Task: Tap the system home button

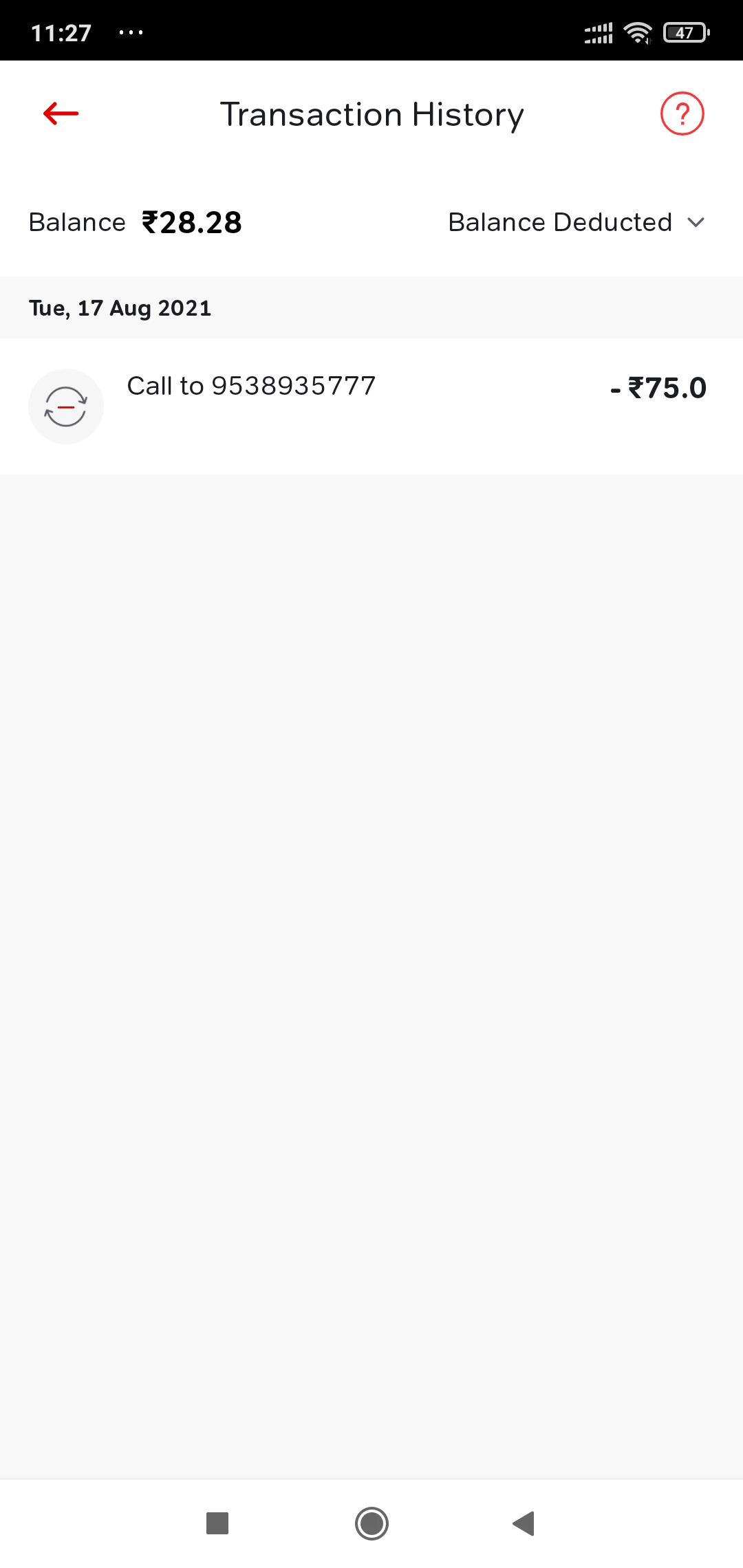Action: (371, 1523)
